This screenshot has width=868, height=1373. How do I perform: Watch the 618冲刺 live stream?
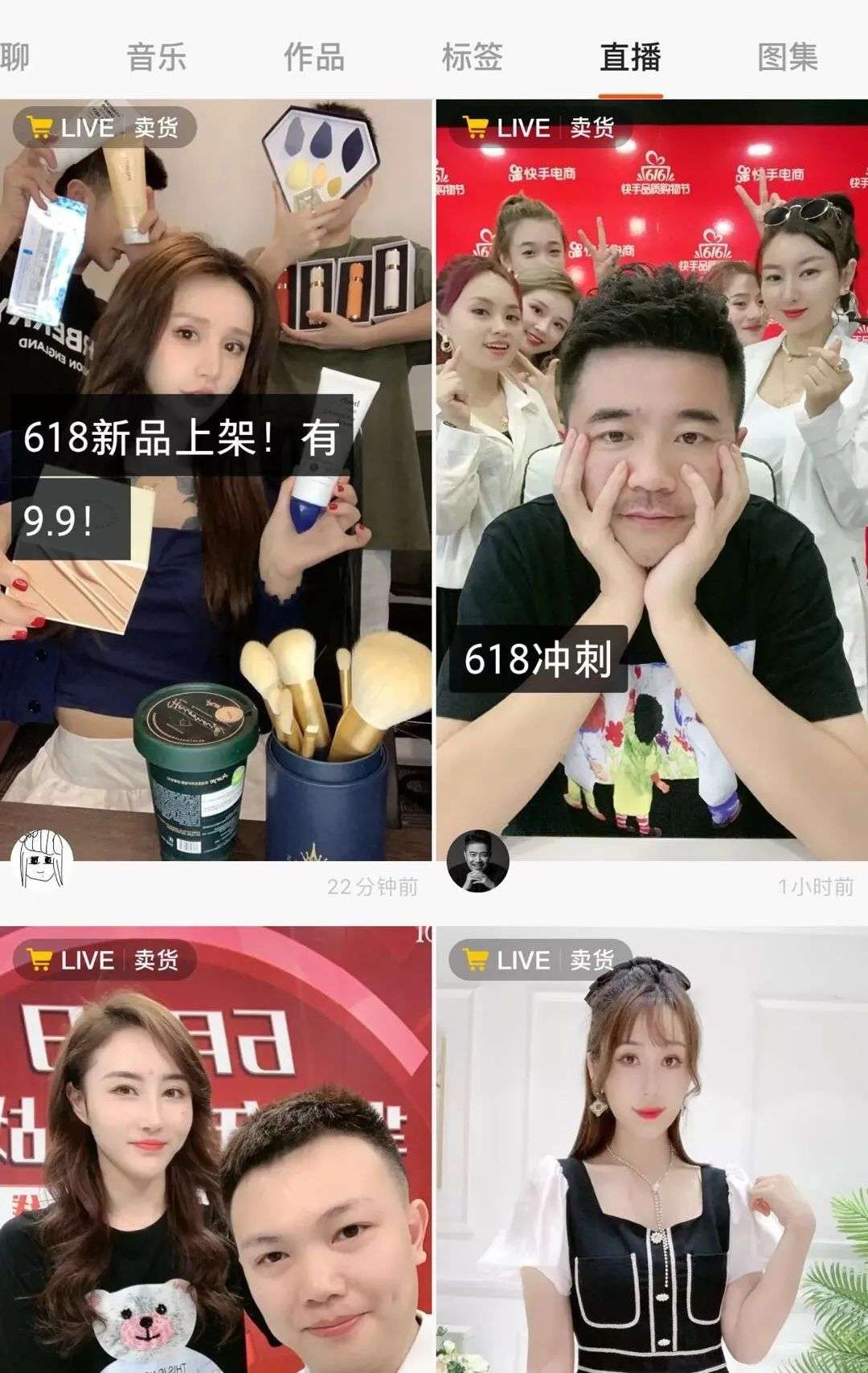[x=651, y=482]
